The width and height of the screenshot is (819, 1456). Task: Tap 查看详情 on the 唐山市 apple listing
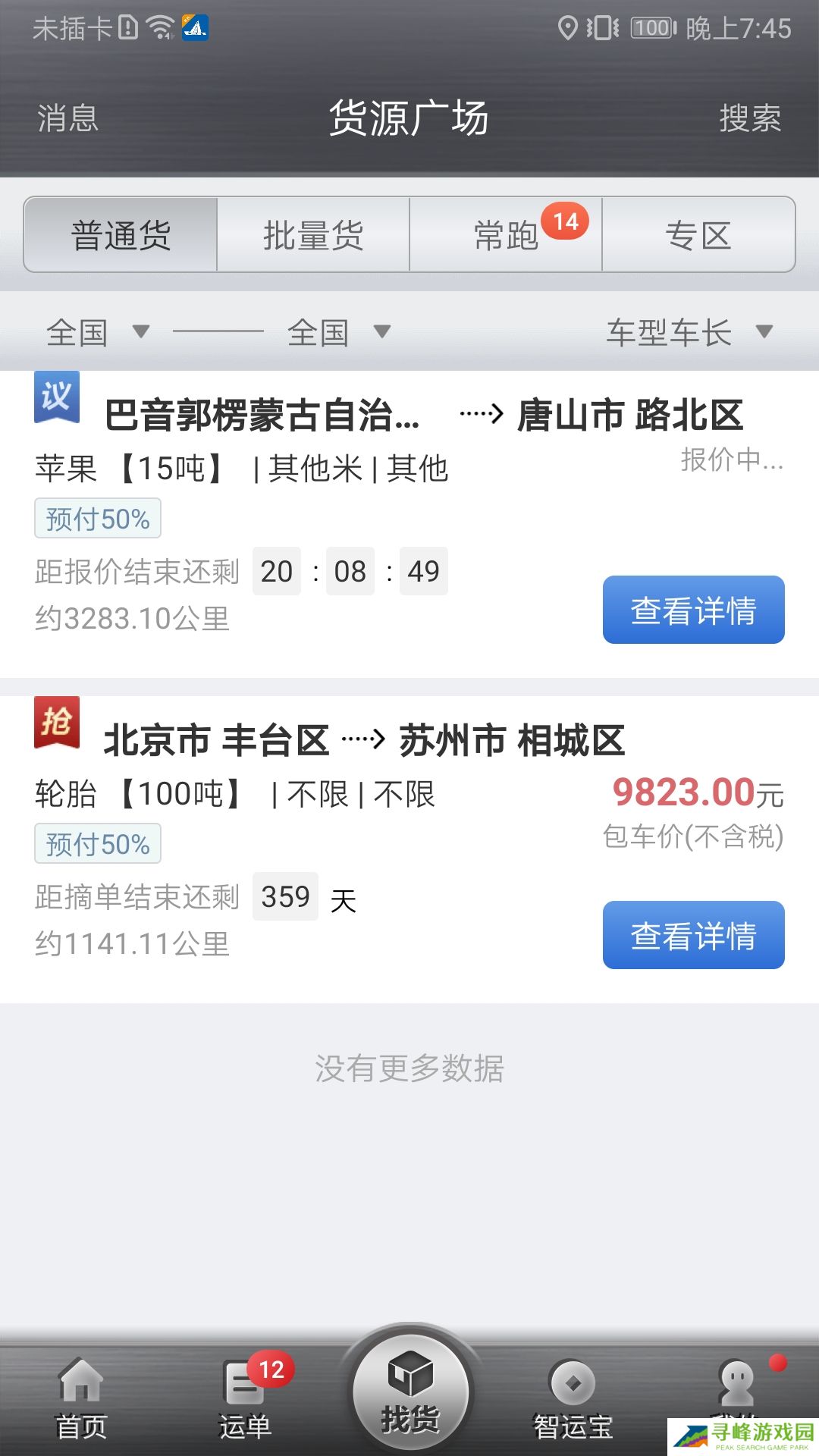[692, 610]
